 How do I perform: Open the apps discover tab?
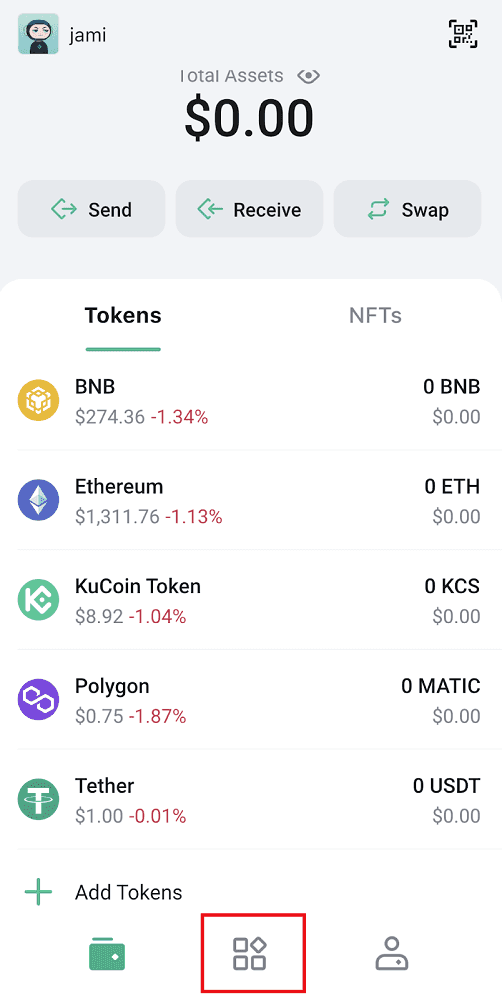(250, 954)
